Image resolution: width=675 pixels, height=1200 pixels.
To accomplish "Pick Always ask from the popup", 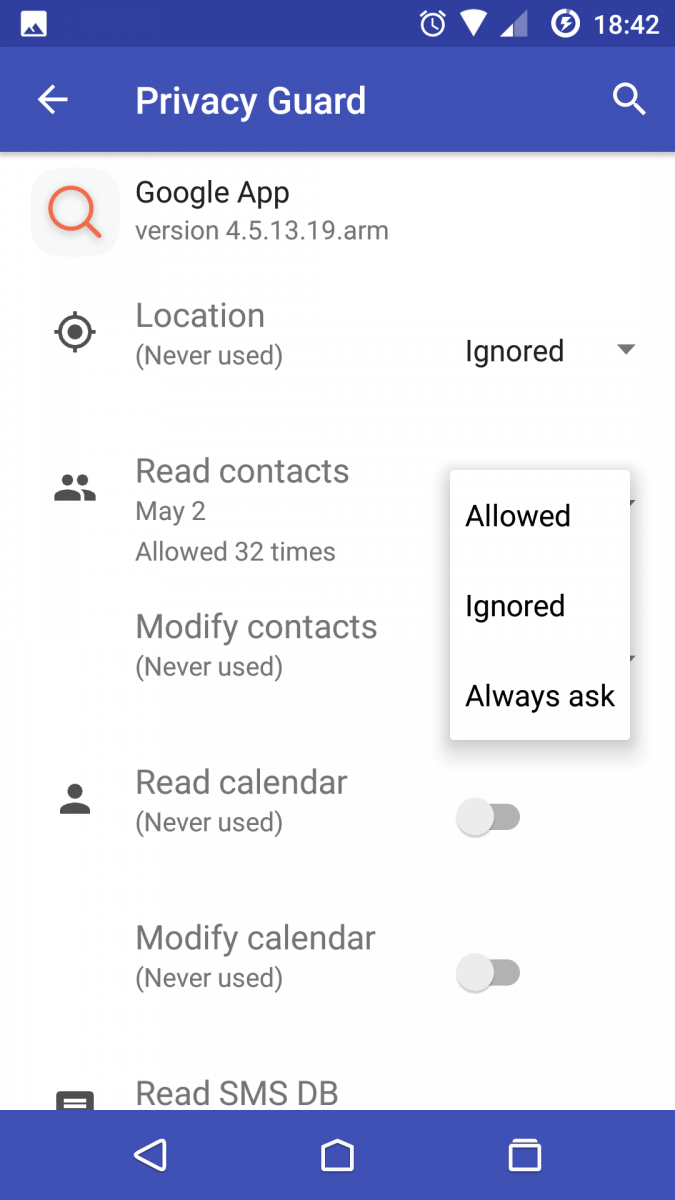I will tap(540, 696).
